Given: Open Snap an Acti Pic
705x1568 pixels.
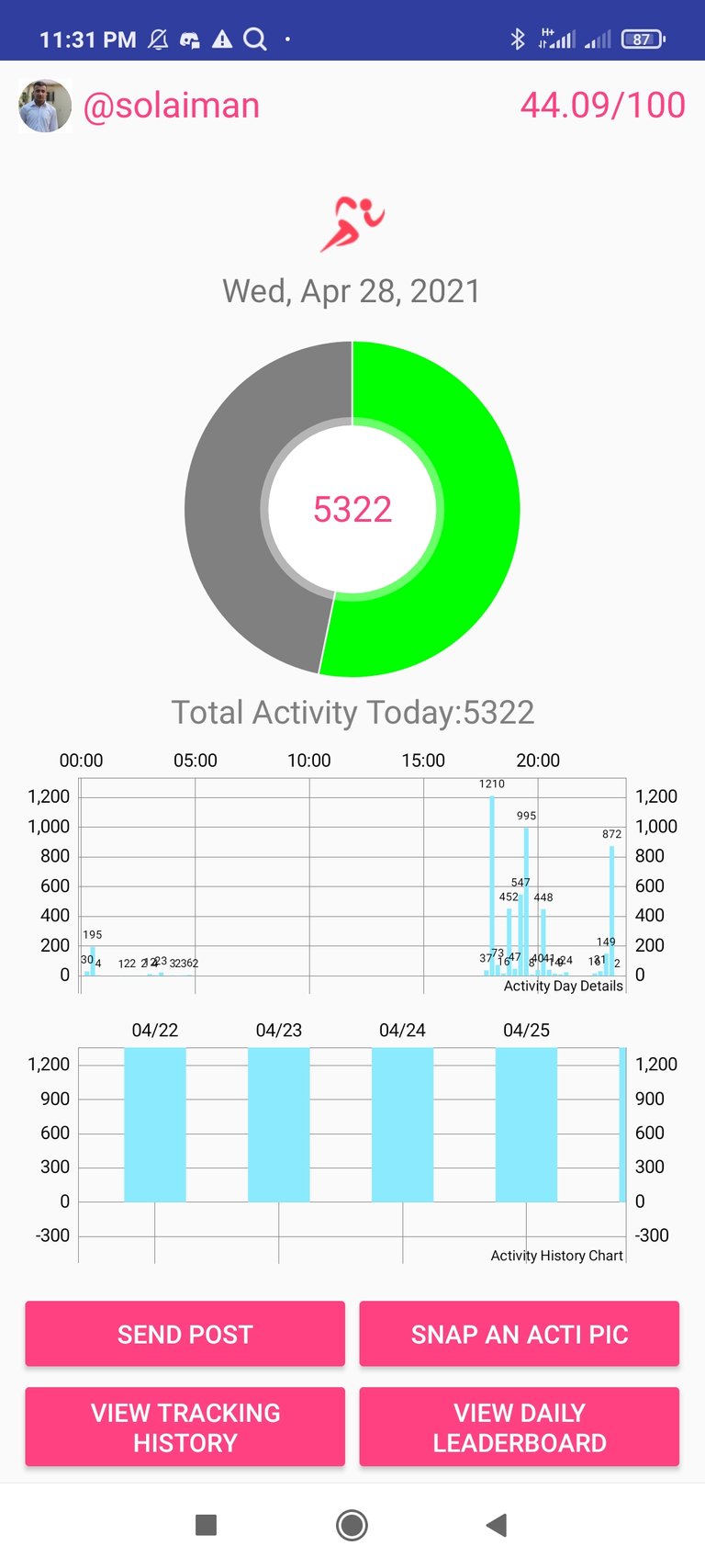Looking at the screenshot, I should pyautogui.click(x=520, y=1334).
